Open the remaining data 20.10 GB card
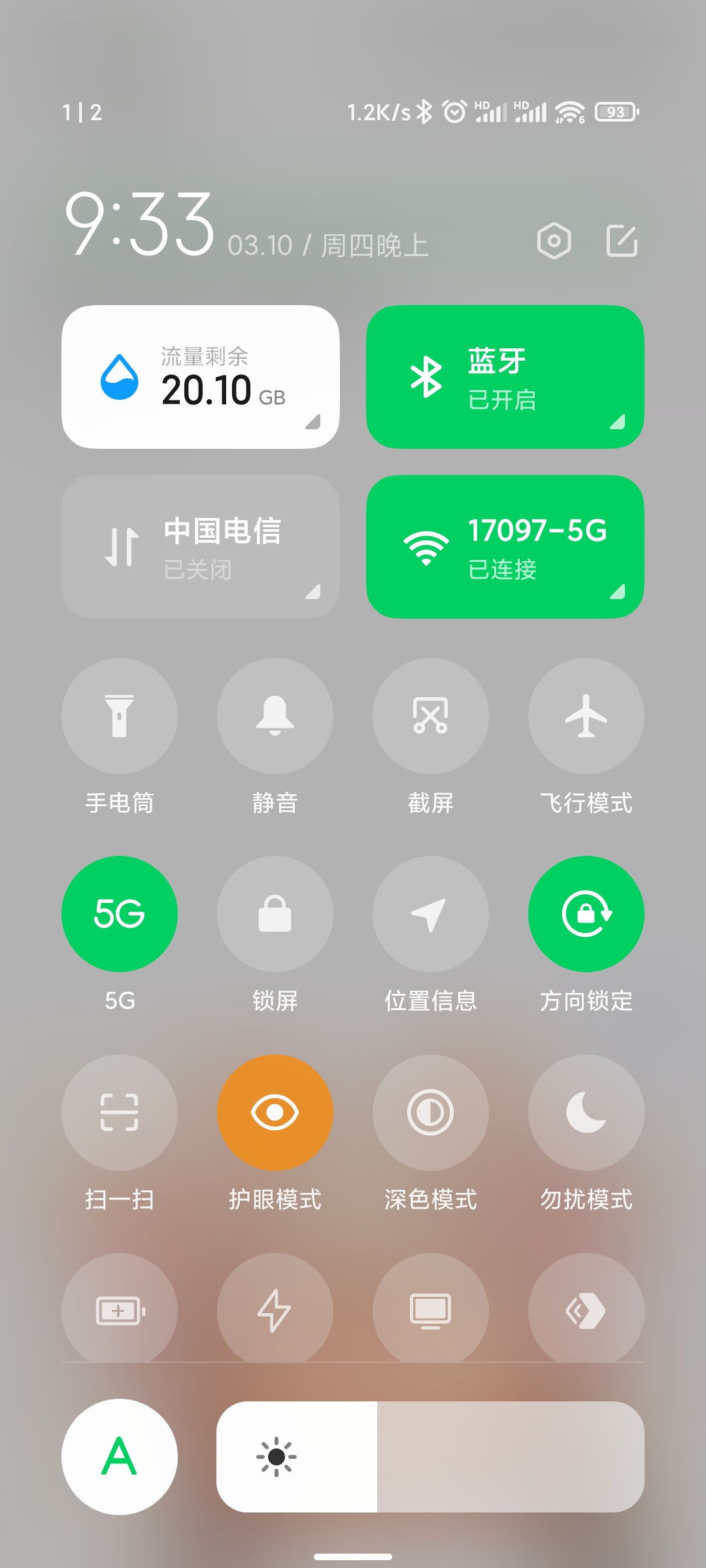This screenshot has width=706, height=1568. [200, 377]
